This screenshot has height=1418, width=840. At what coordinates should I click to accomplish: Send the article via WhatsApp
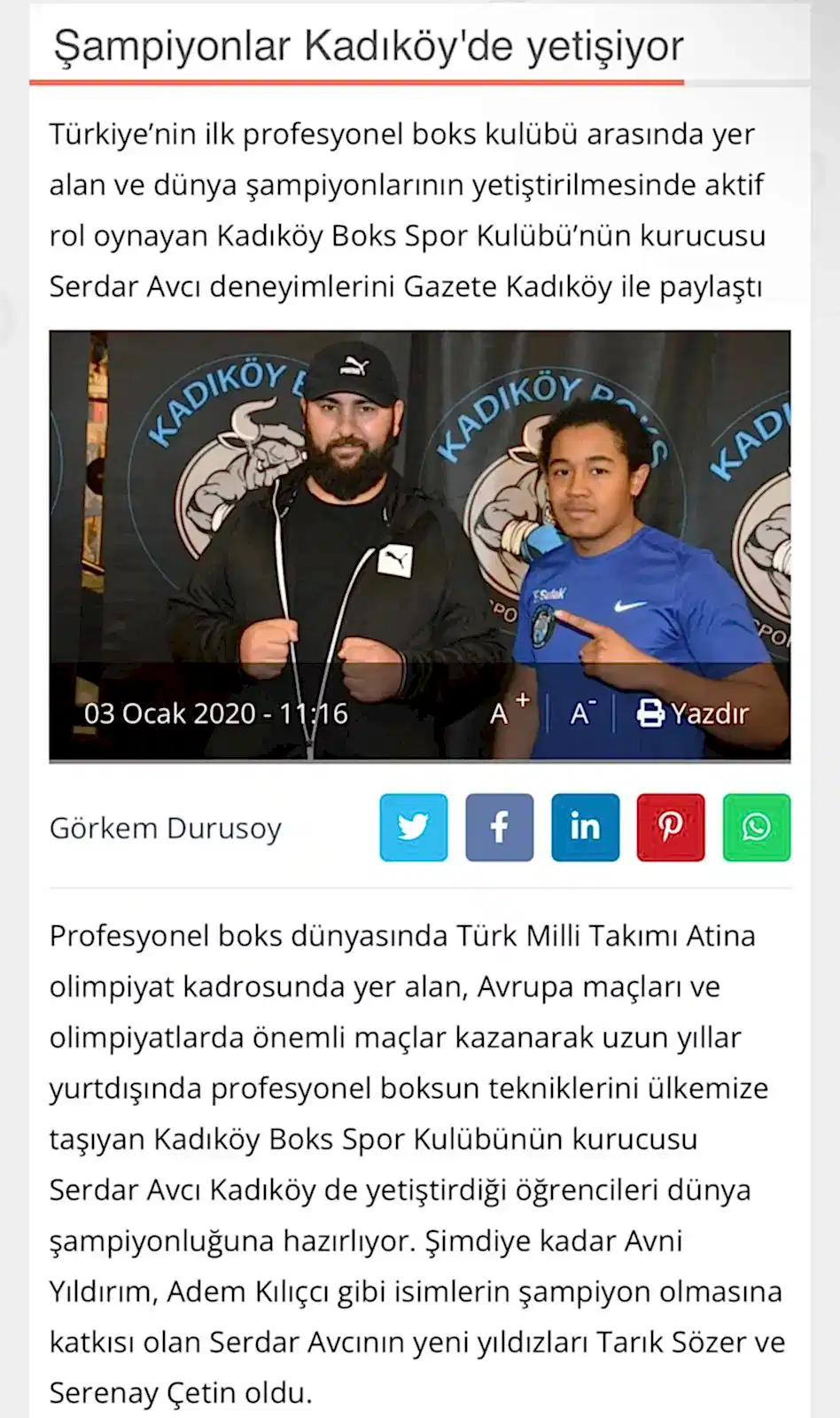click(x=756, y=828)
